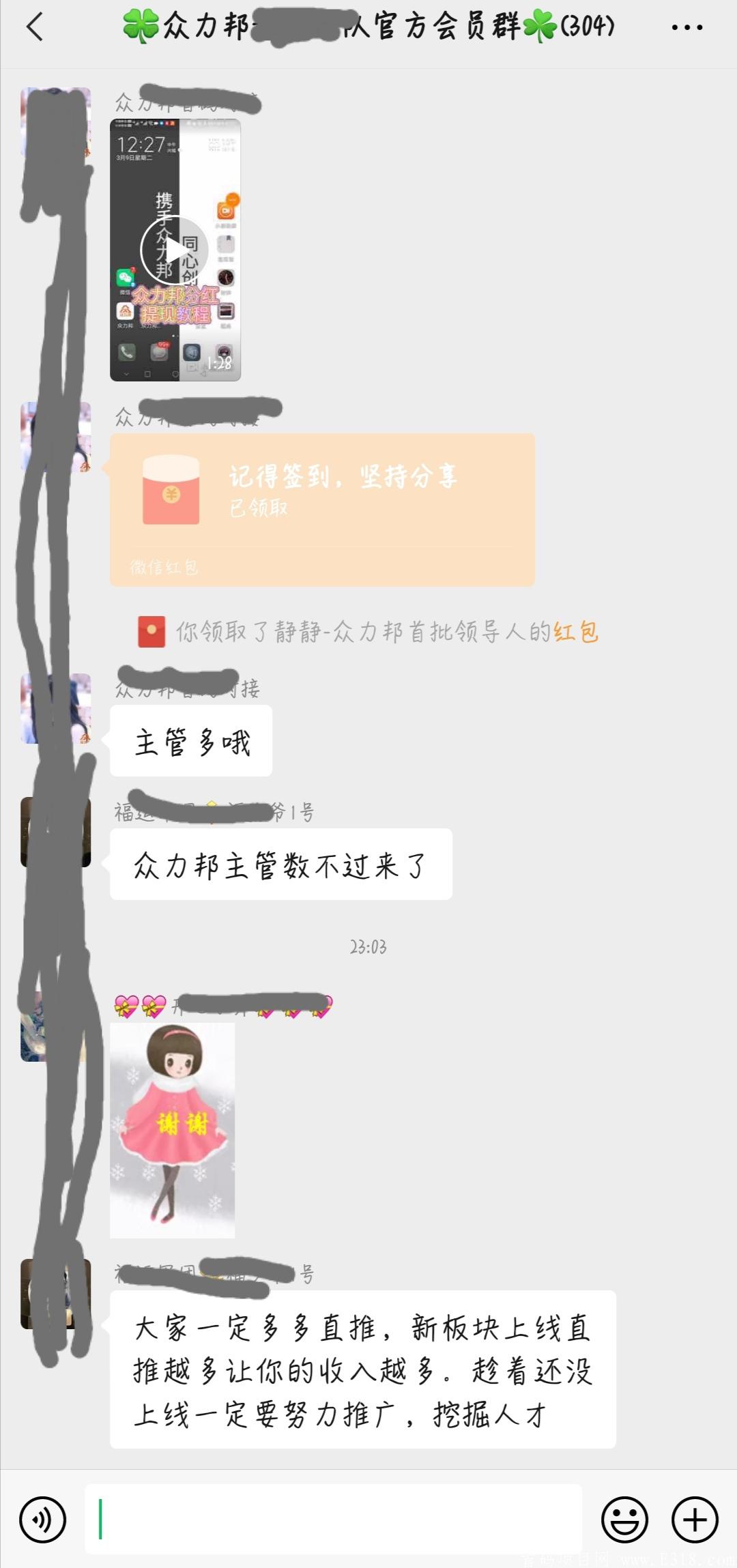Tap the orange 红包 link
The height and width of the screenshot is (1568, 737).
click(576, 632)
